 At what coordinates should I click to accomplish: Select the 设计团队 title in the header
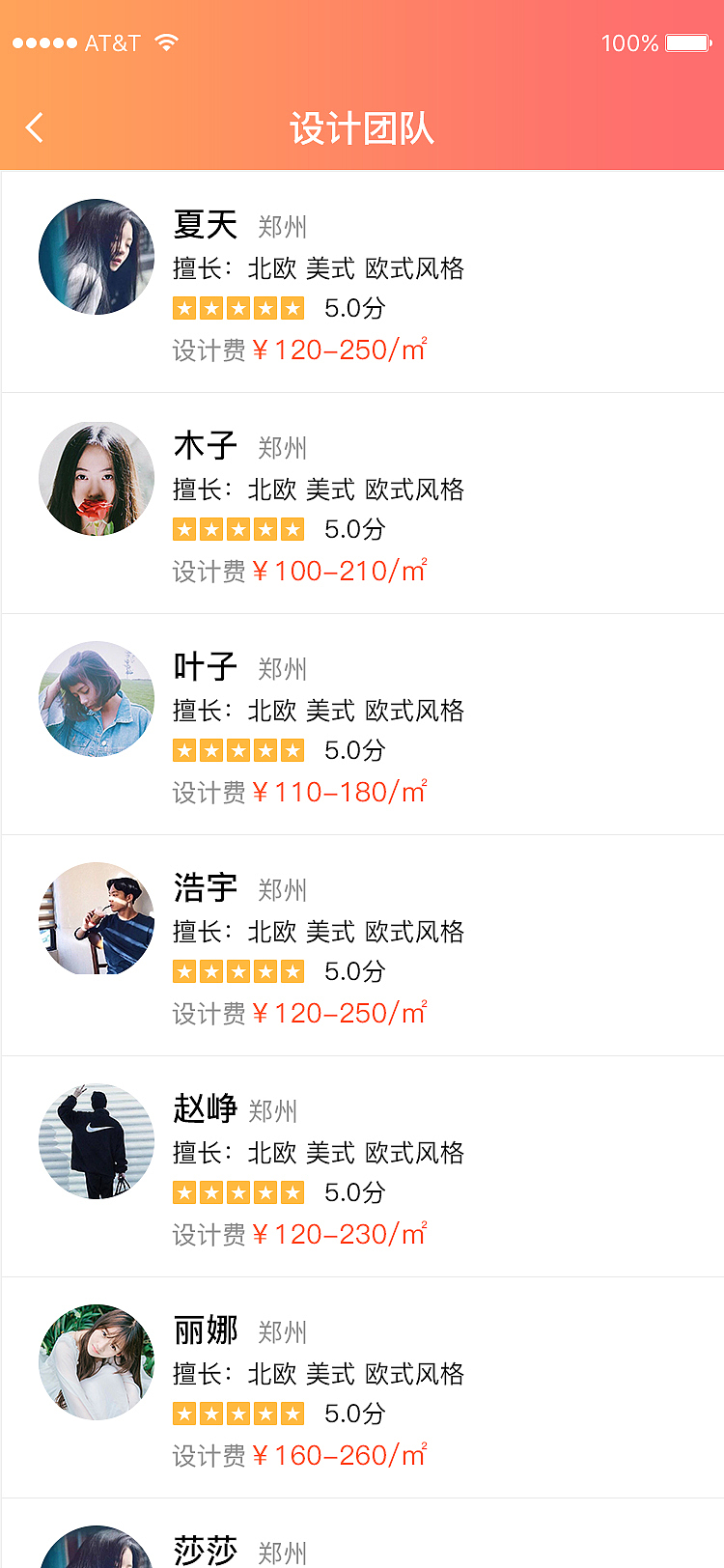point(362,128)
